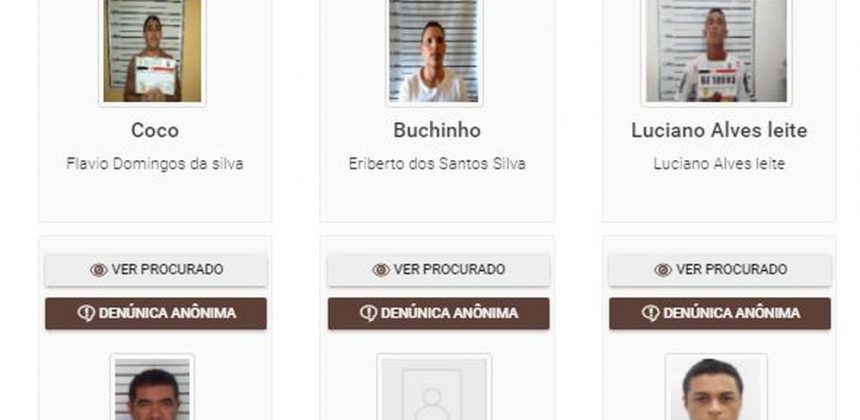Tap DENÚNICA ANÔNIMA under Luciano Alves leite's card
This screenshot has width=860, height=420.
pyautogui.click(x=720, y=313)
